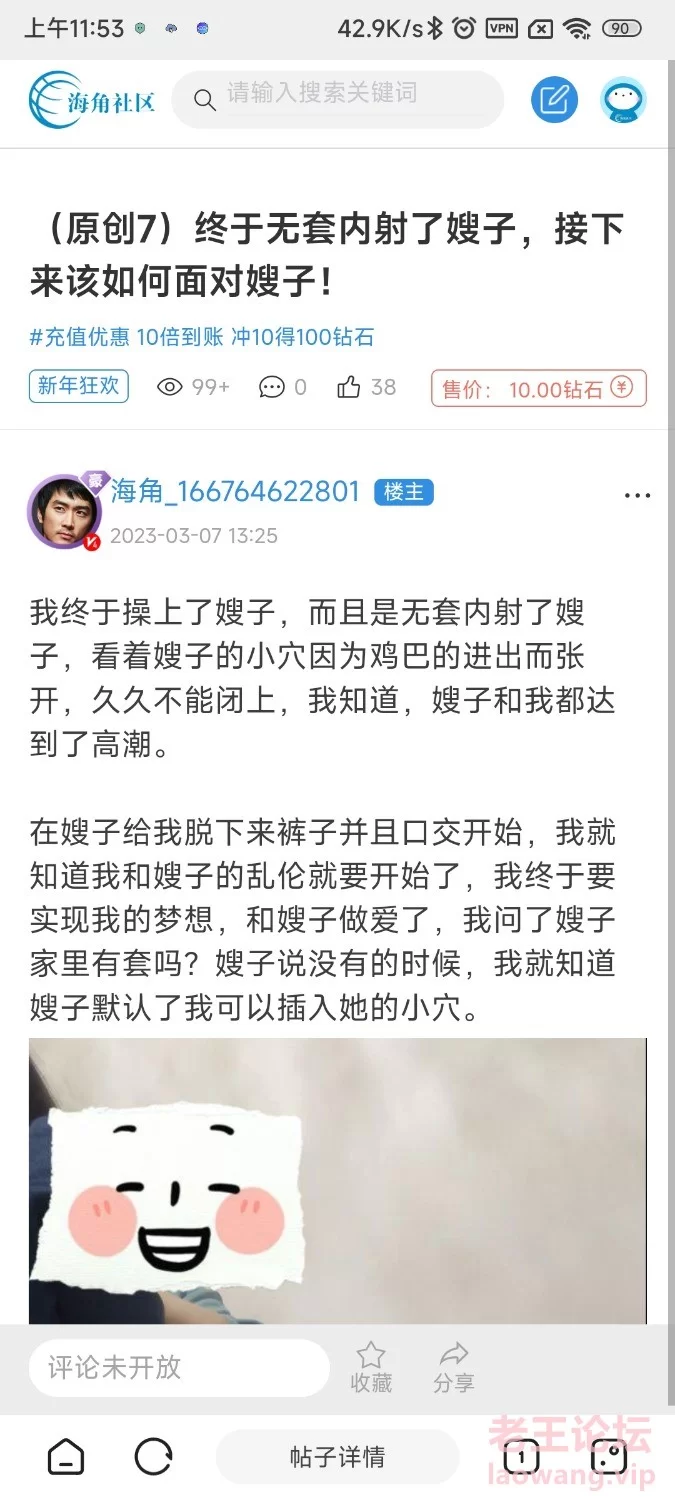Open comments via the speech bubble icon
Screen dimensions: 675x1500
point(272,387)
